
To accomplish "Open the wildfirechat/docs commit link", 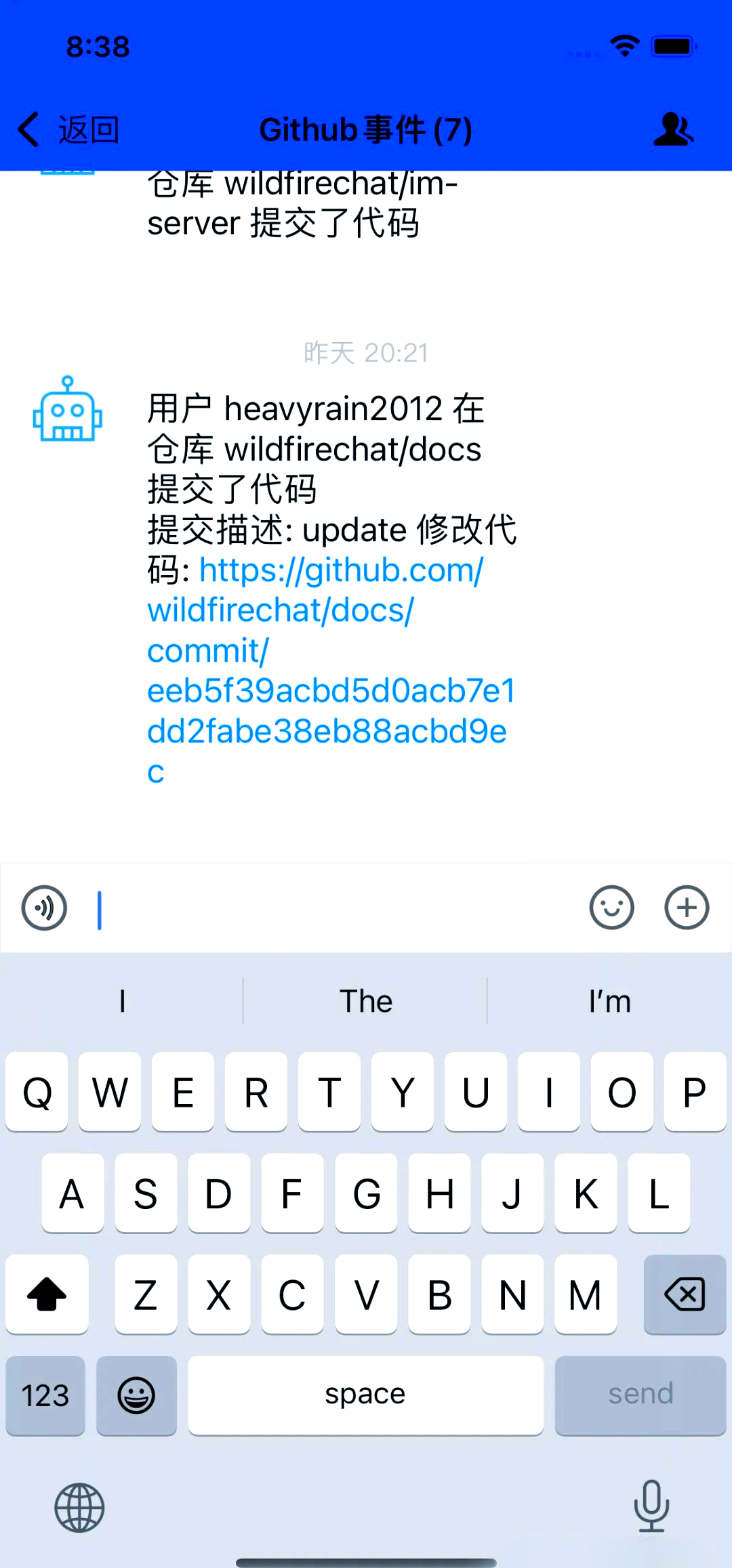I will (x=331, y=670).
